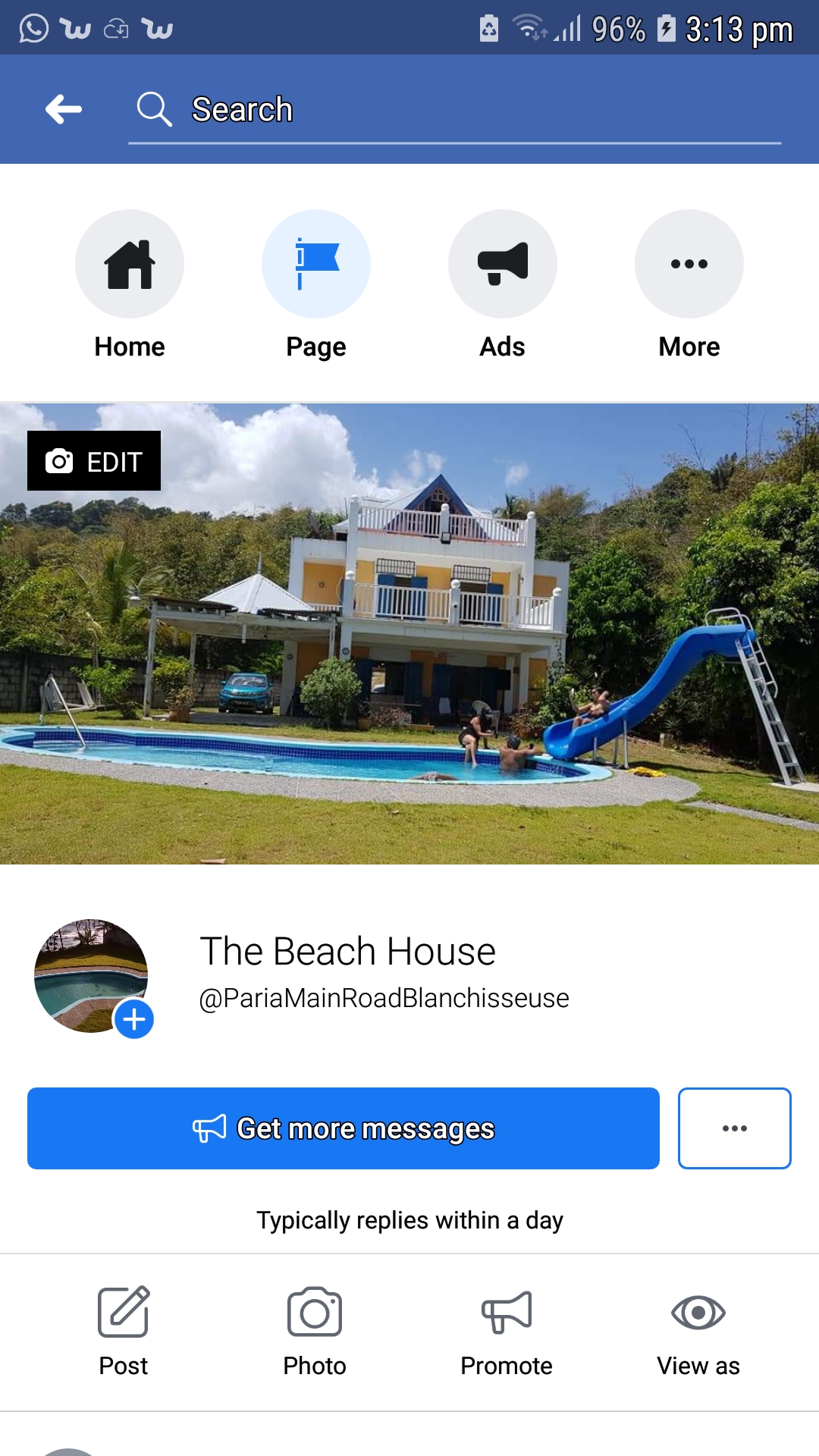Viewport: 819px width, 1456px height.
Task: Edit the cover photo
Action: 94,461
